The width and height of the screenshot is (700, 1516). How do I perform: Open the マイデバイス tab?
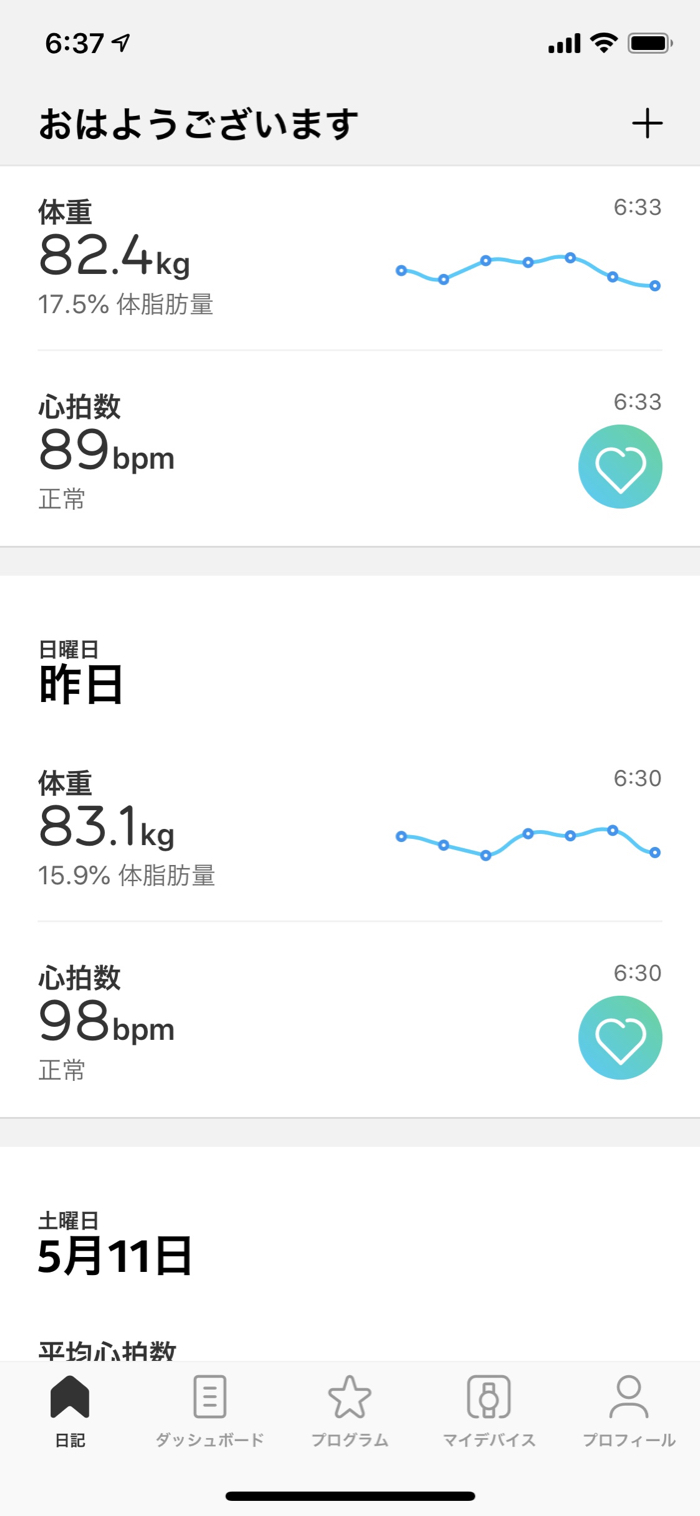(489, 1412)
